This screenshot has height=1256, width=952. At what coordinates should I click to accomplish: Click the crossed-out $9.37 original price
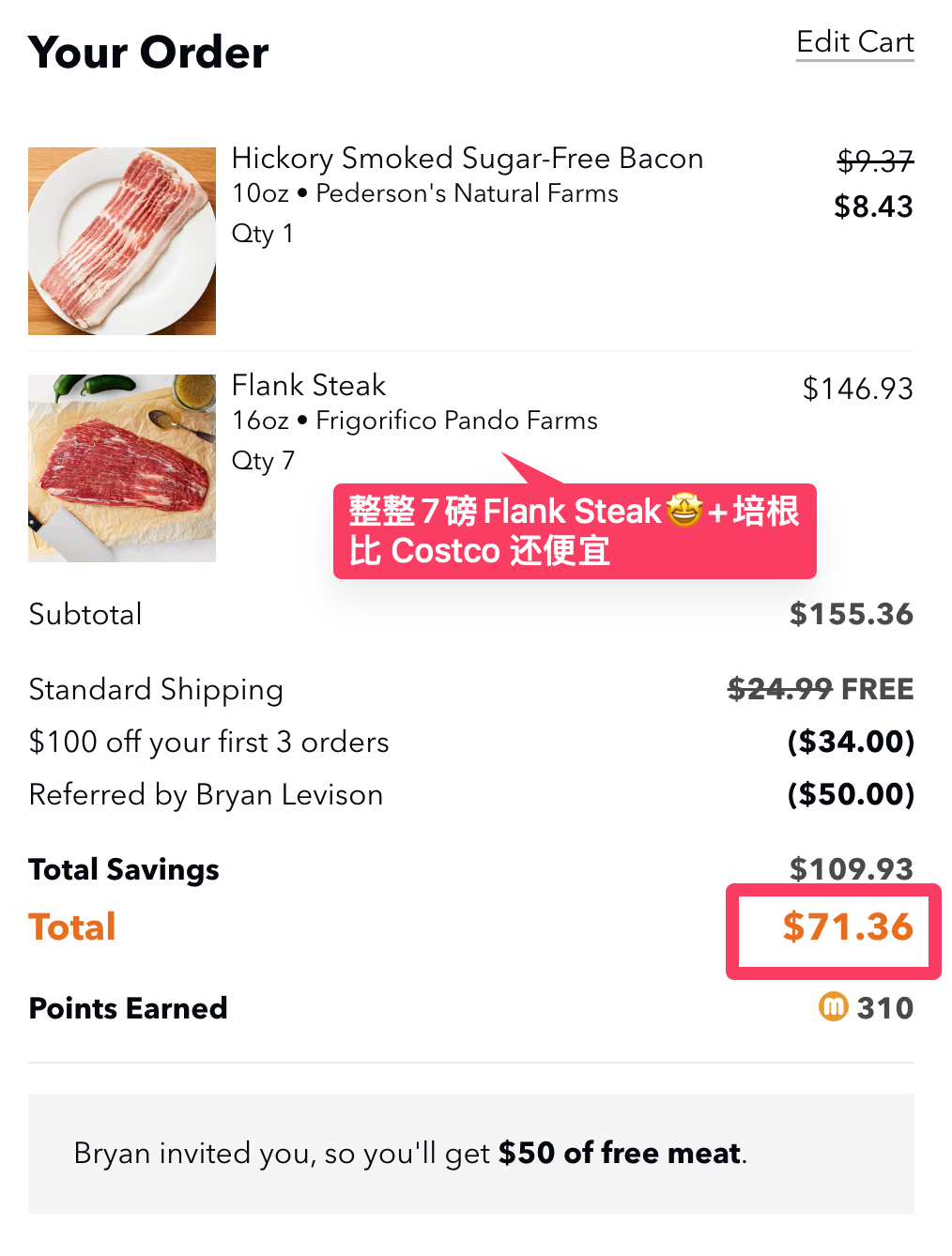[x=875, y=161]
